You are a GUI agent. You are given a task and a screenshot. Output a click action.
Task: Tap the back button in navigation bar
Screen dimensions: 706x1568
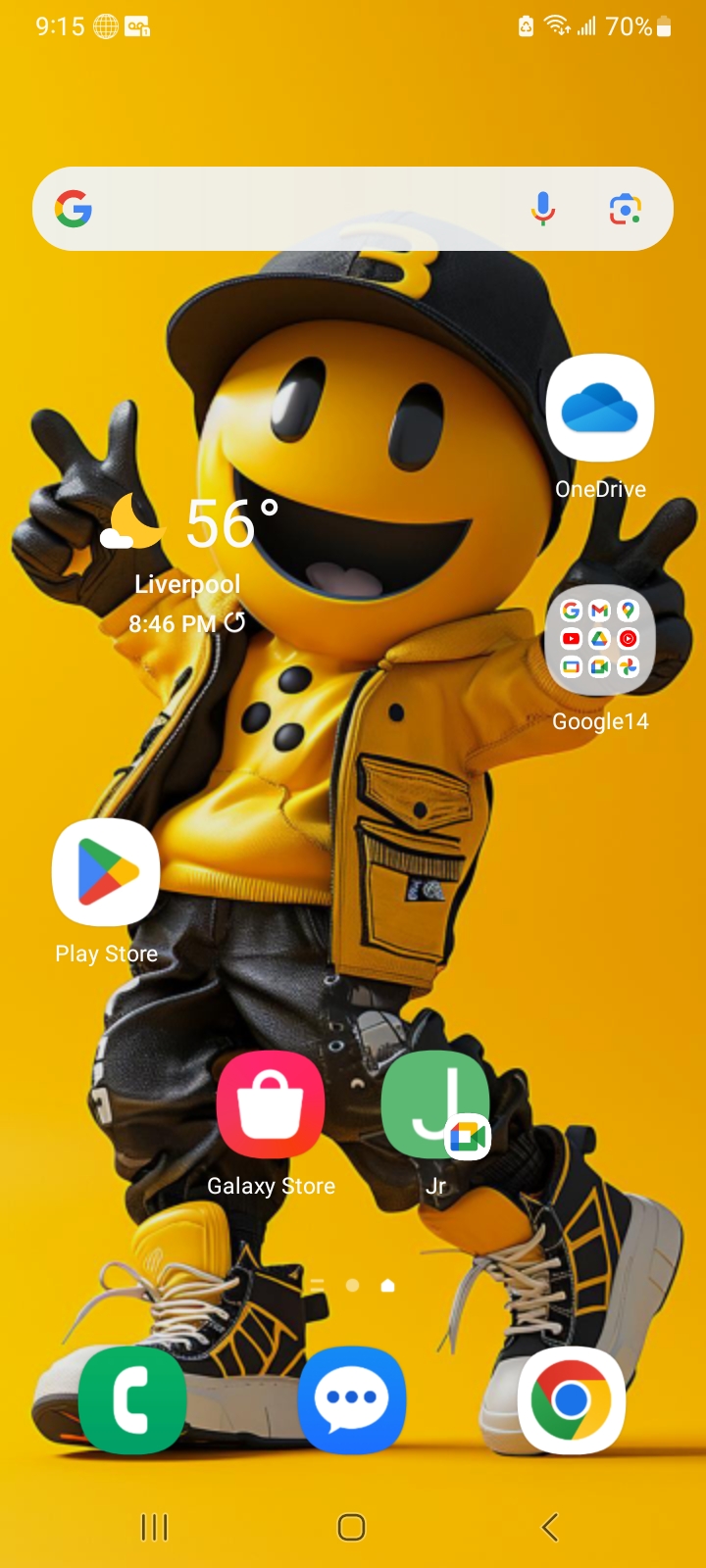(550, 1527)
